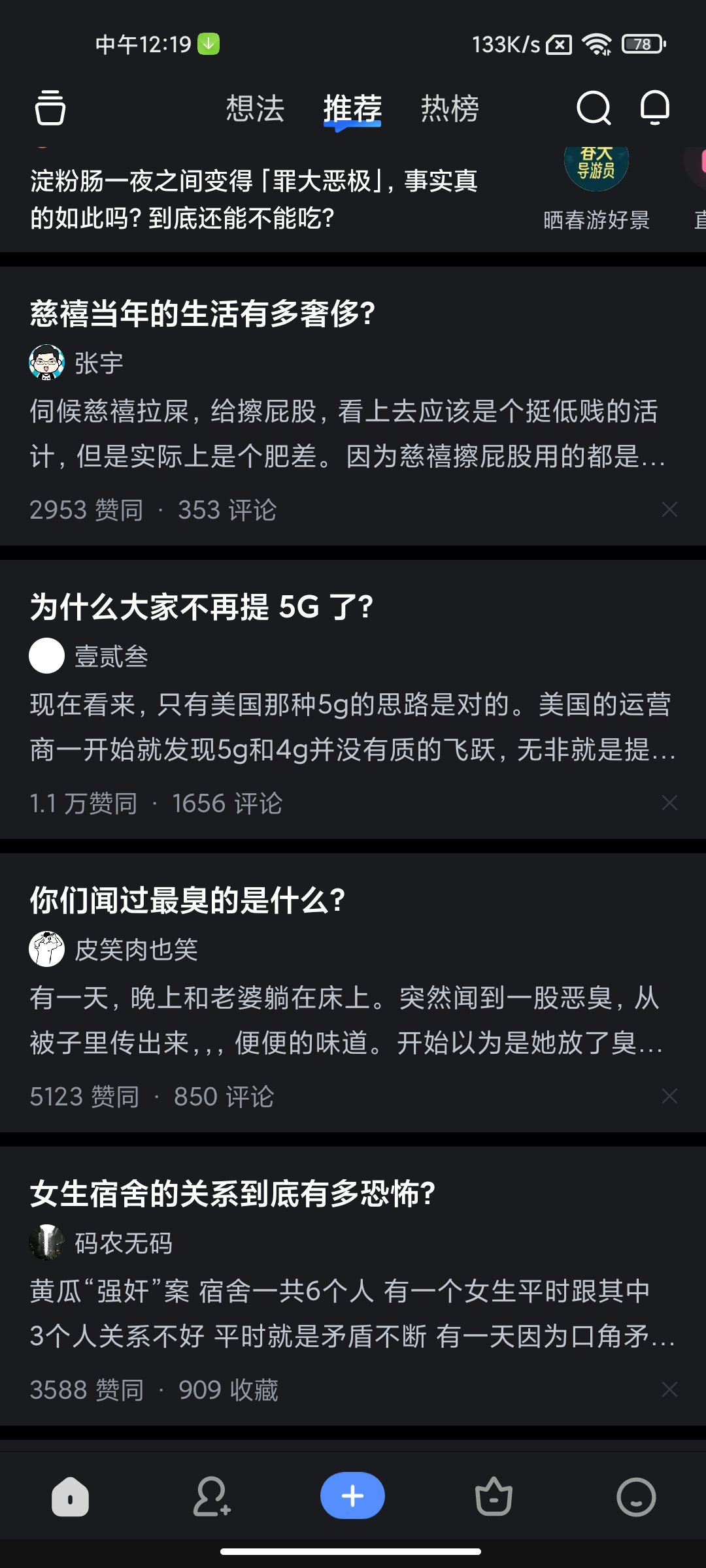
Task: Remove the 女生宿舍 card from feed
Action: (x=669, y=1390)
